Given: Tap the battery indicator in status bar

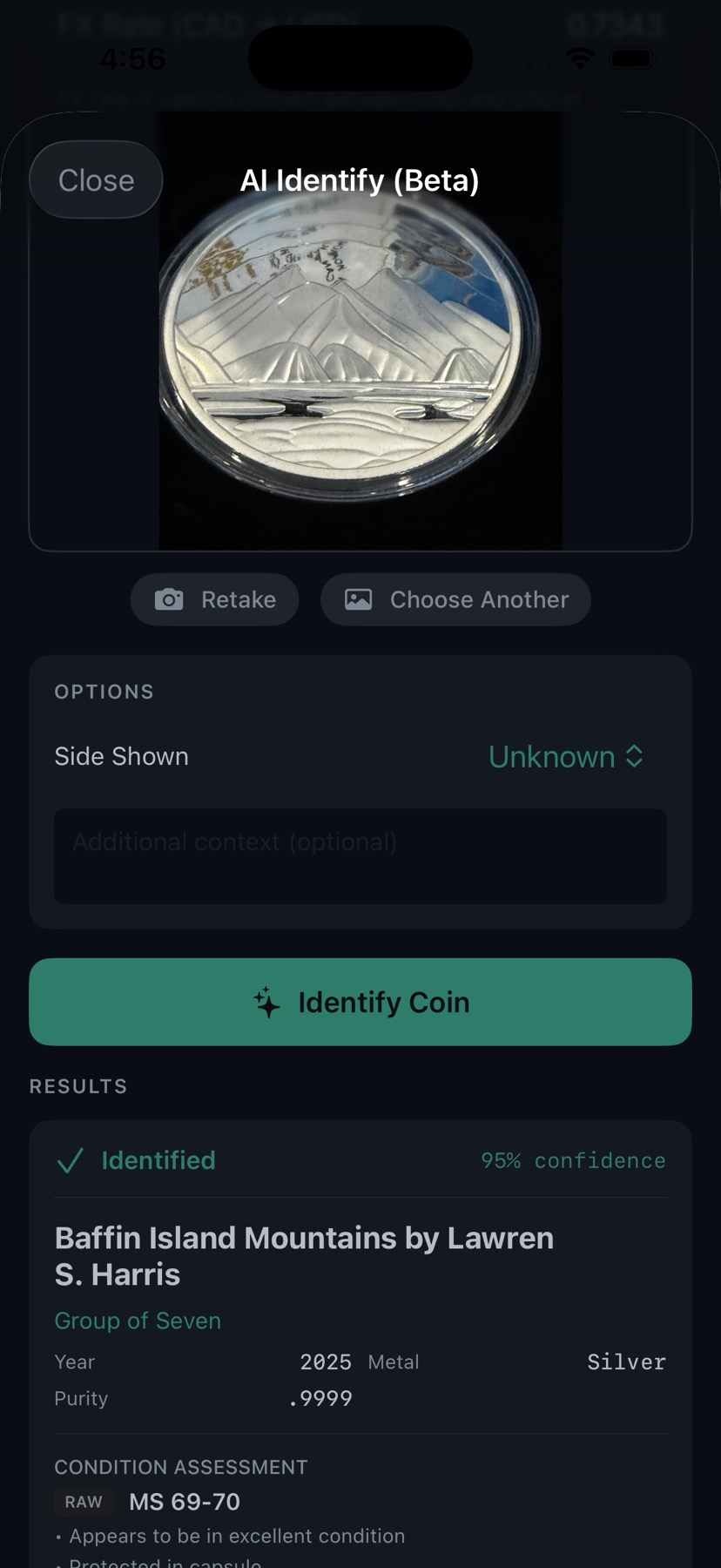Looking at the screenshot, I should click(x=633, y=57).
